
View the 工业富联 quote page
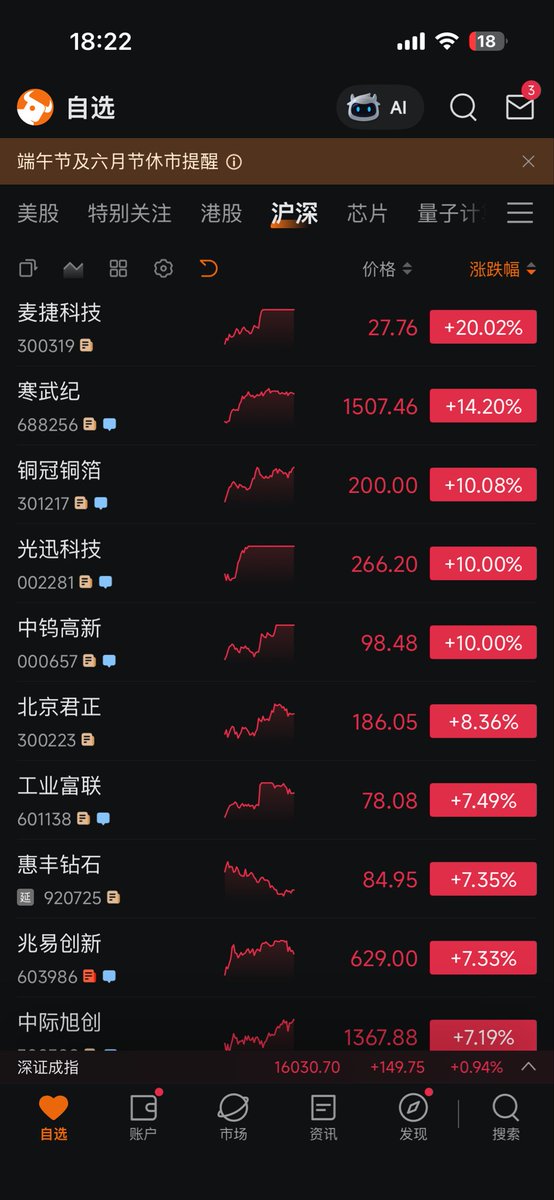277,801
